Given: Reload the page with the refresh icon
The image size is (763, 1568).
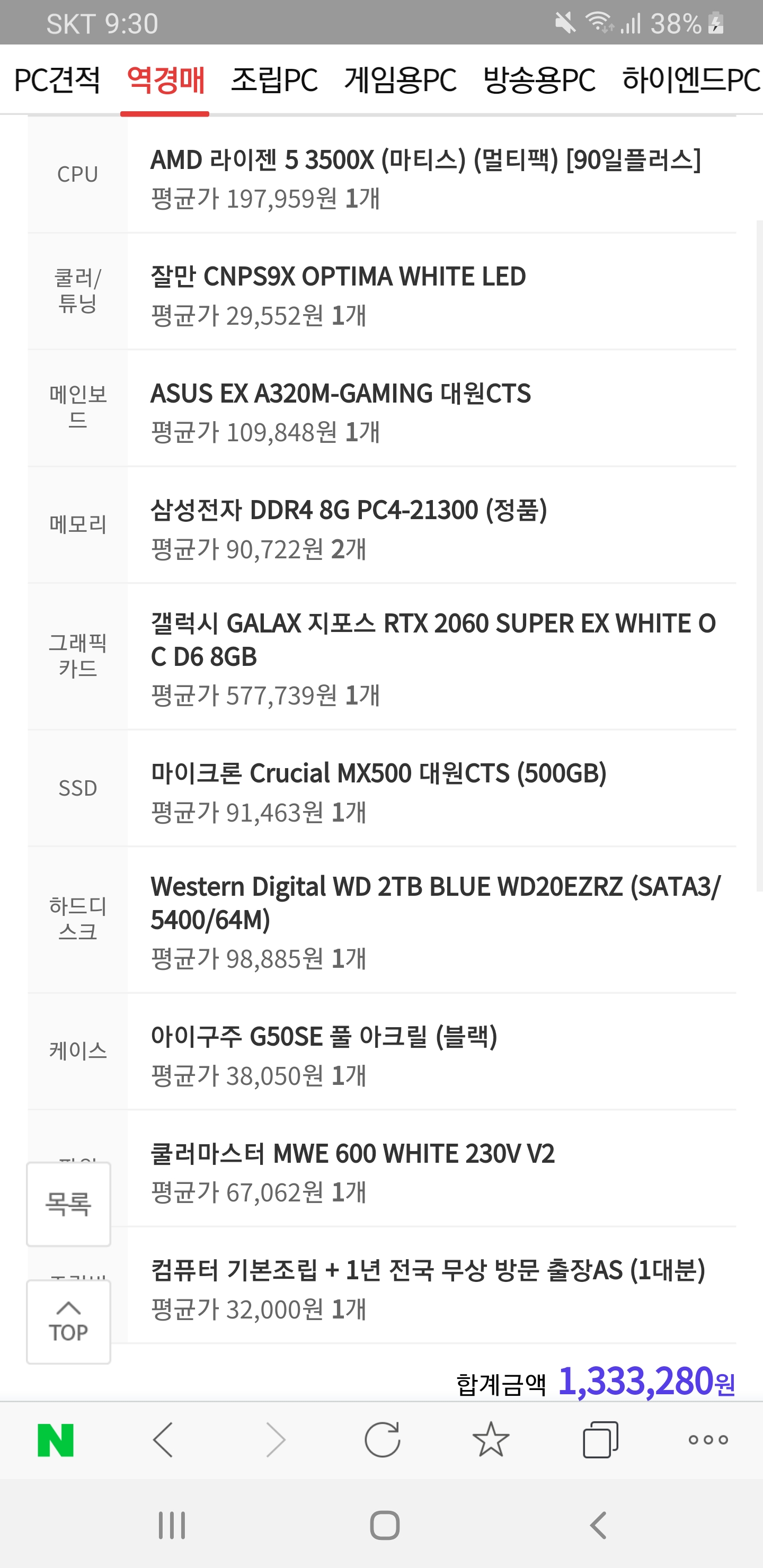Looking at the screenshot, I should [x=383, y=1440].
